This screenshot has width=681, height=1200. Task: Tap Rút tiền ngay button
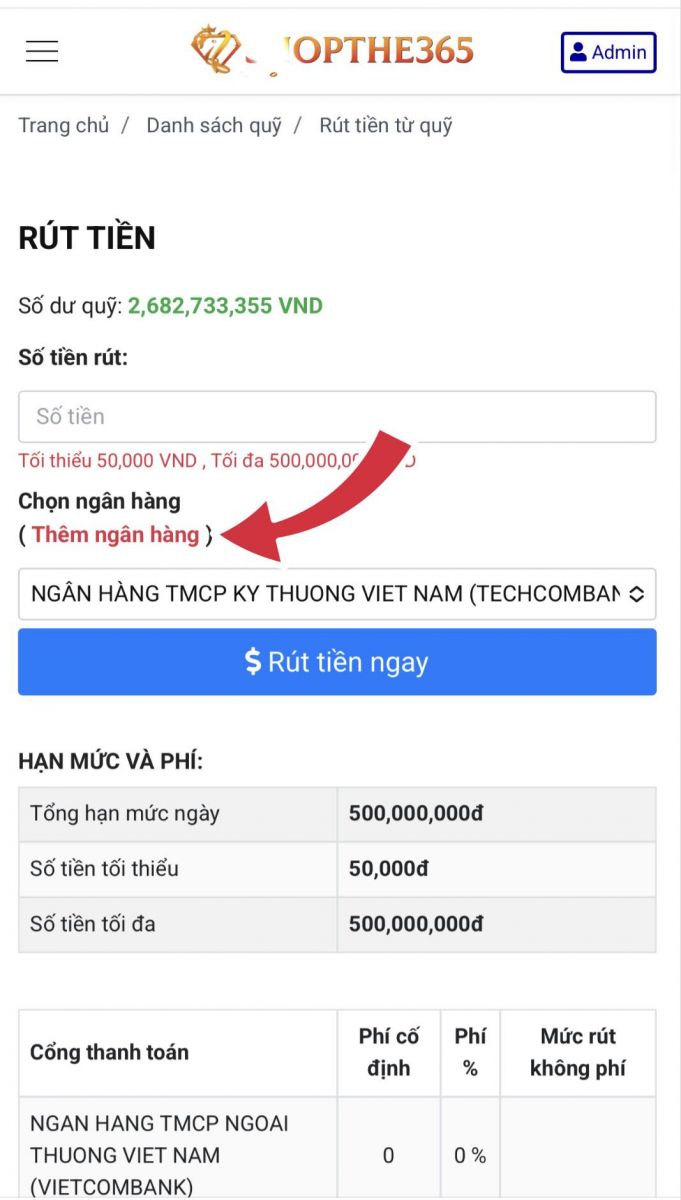click(x=337, y=662)
